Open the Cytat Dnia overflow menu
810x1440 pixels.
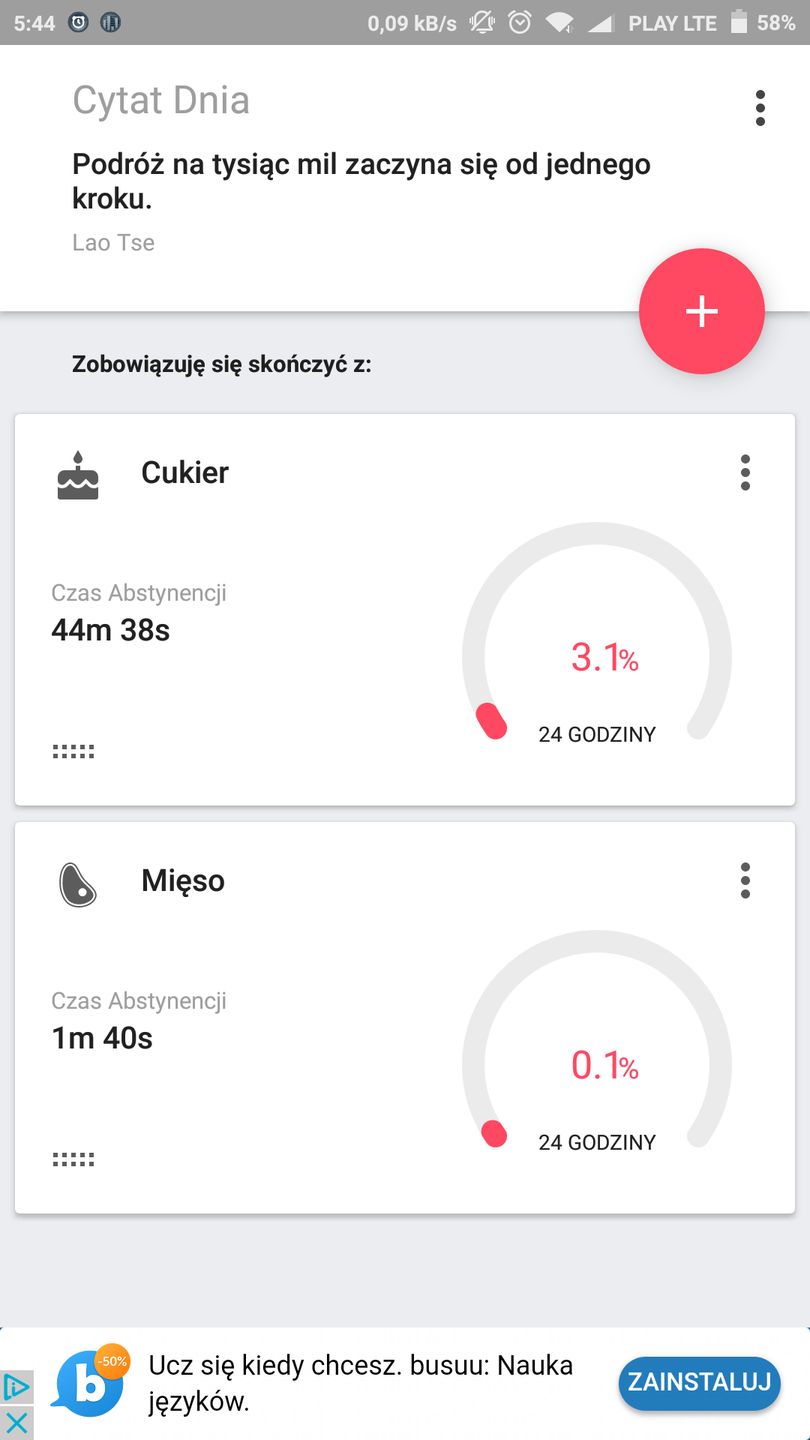(x=761, y=108)
